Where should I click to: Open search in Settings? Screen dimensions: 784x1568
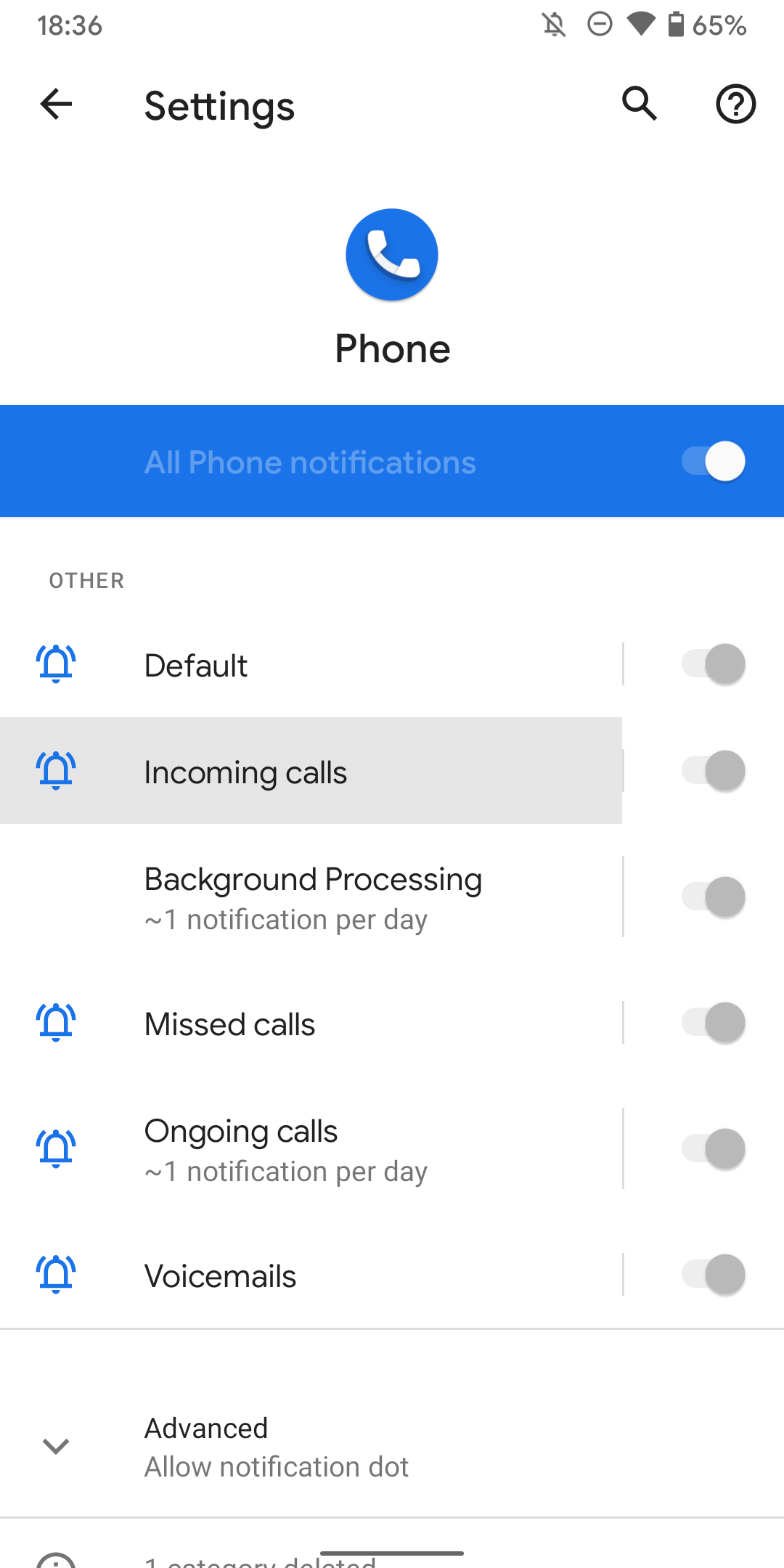[639, 105]
